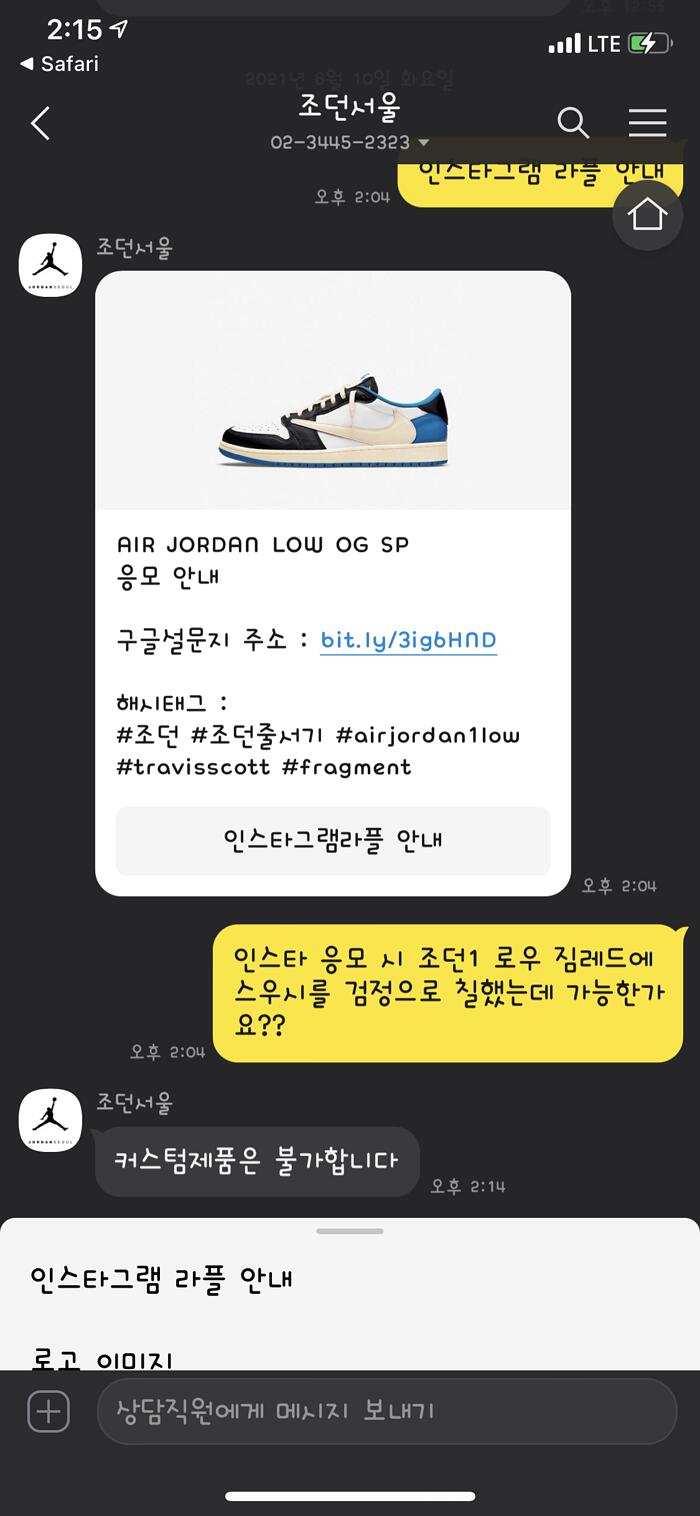This screenshot has width=700, height=1516.
Task: Open the bit.ly/3ig6HND survey link
Action: click(x=408, y=640)
